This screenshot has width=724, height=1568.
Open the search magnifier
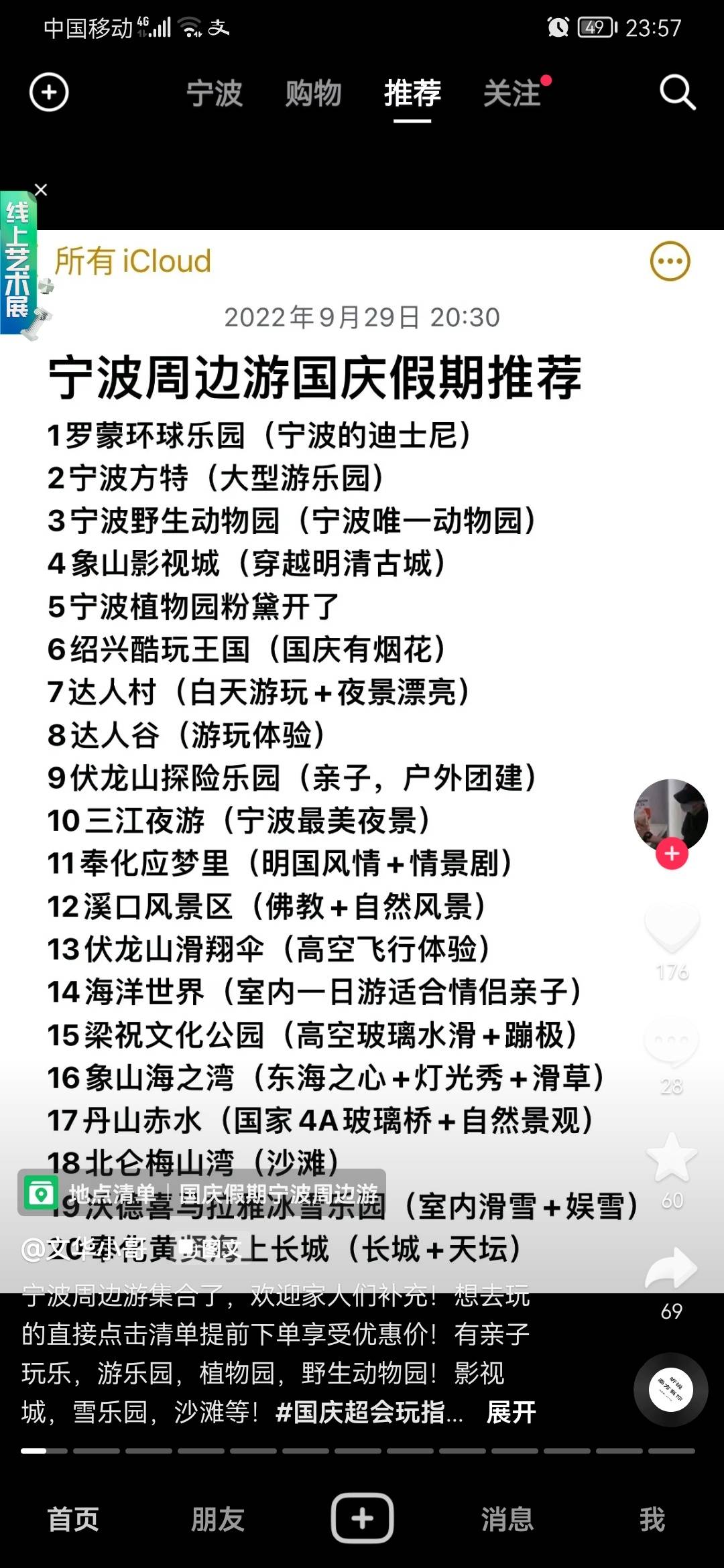(677, 92)
